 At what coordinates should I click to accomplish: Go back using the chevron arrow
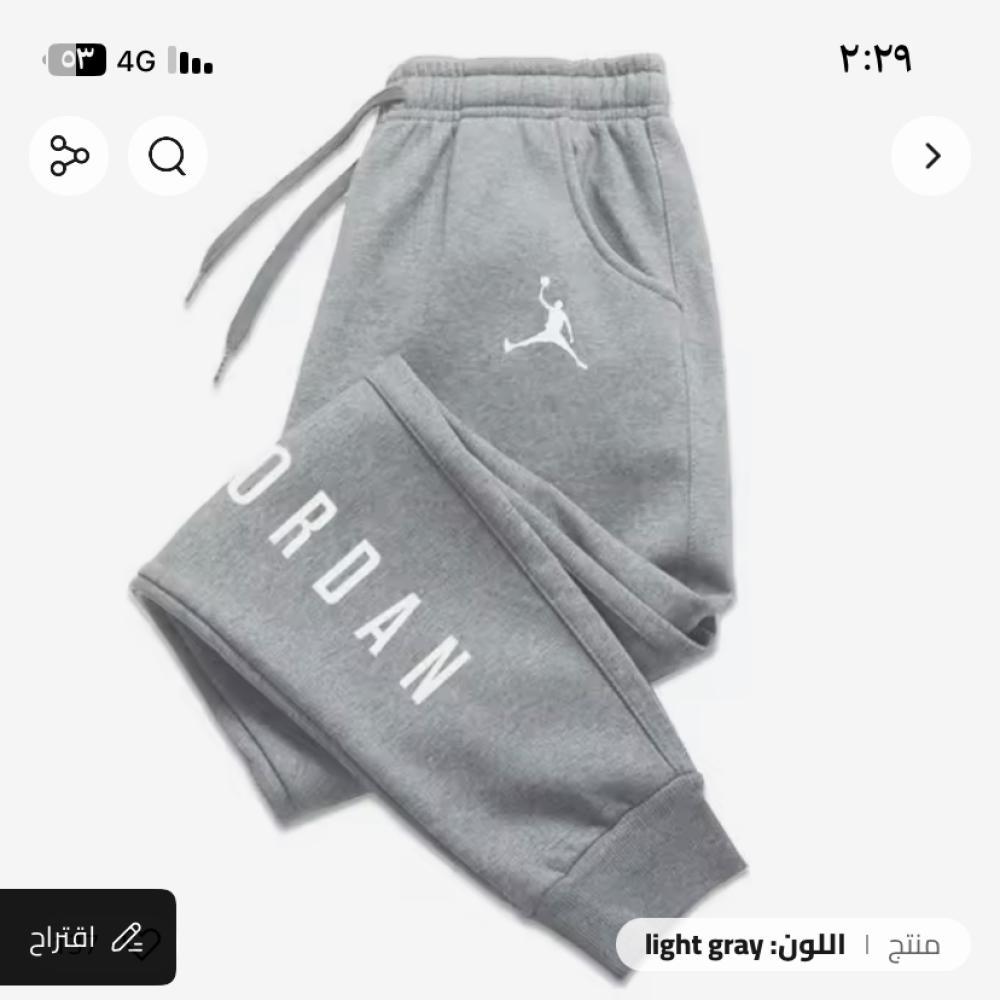click(931, 156)
